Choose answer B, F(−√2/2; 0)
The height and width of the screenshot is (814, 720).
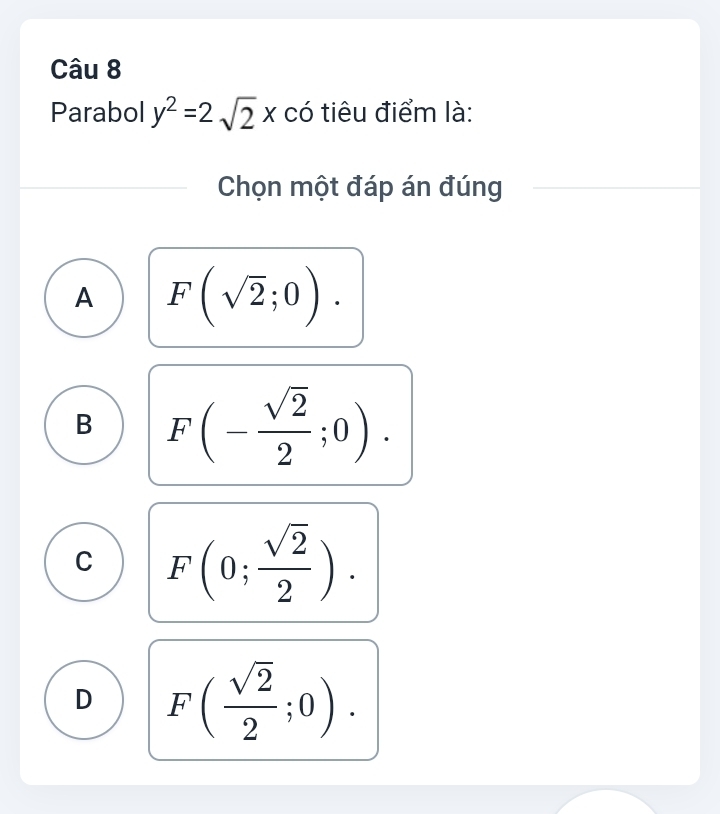[x=86, y=425]
